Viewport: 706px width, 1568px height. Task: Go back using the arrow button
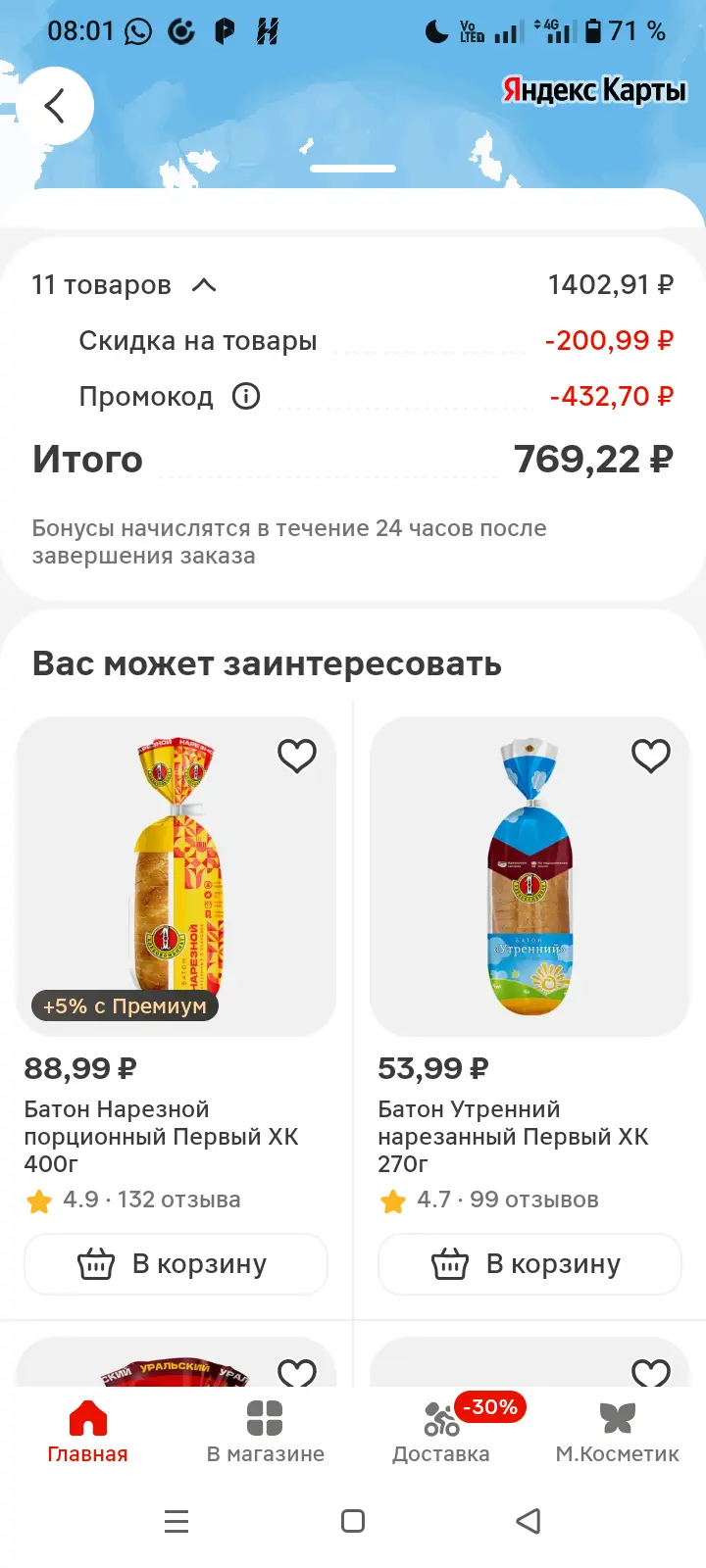[x=55, y=106]
